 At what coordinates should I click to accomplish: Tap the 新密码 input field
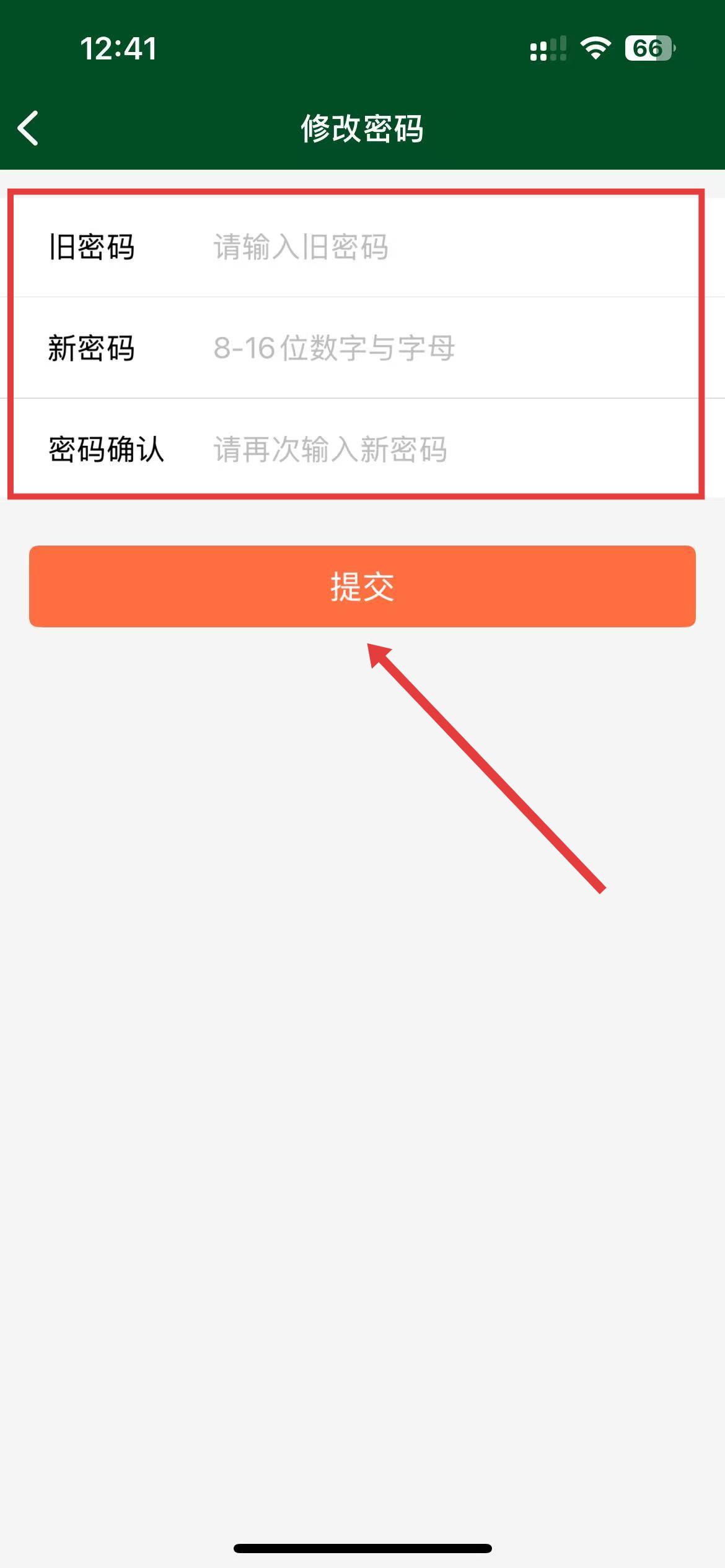coord(434,348)
